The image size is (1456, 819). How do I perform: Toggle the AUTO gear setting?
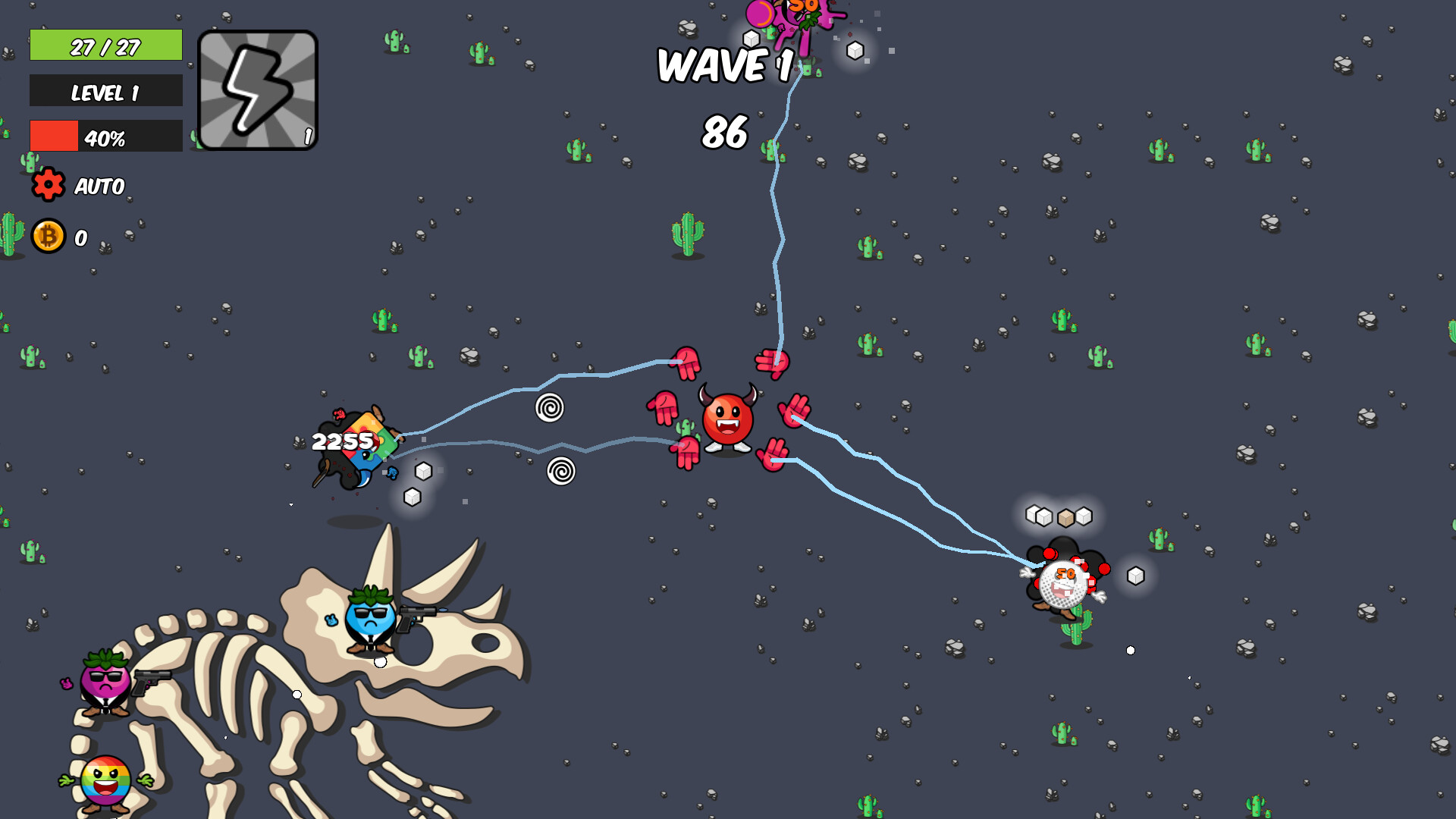49,185
